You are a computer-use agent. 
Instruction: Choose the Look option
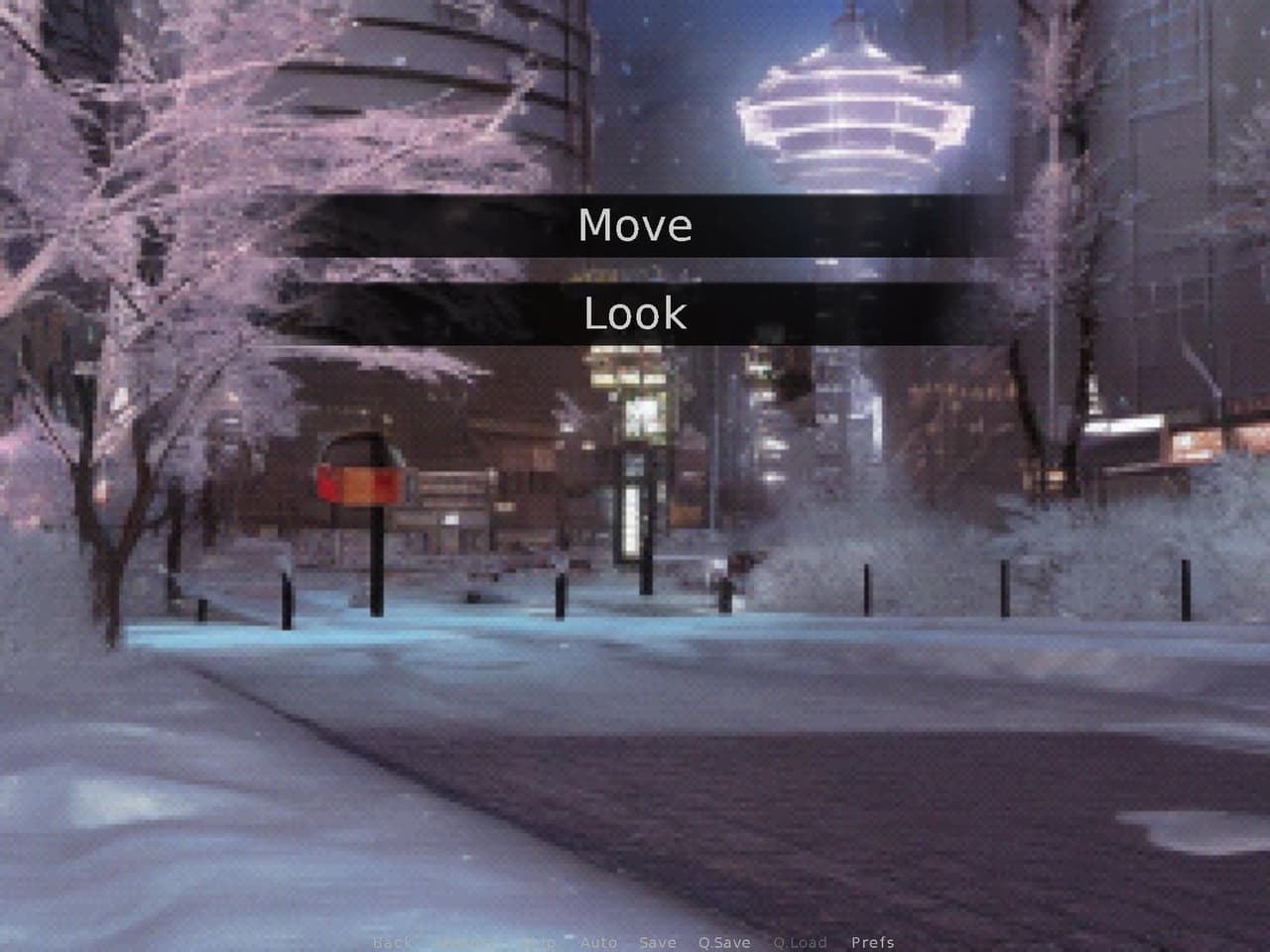tap(635, 313)
